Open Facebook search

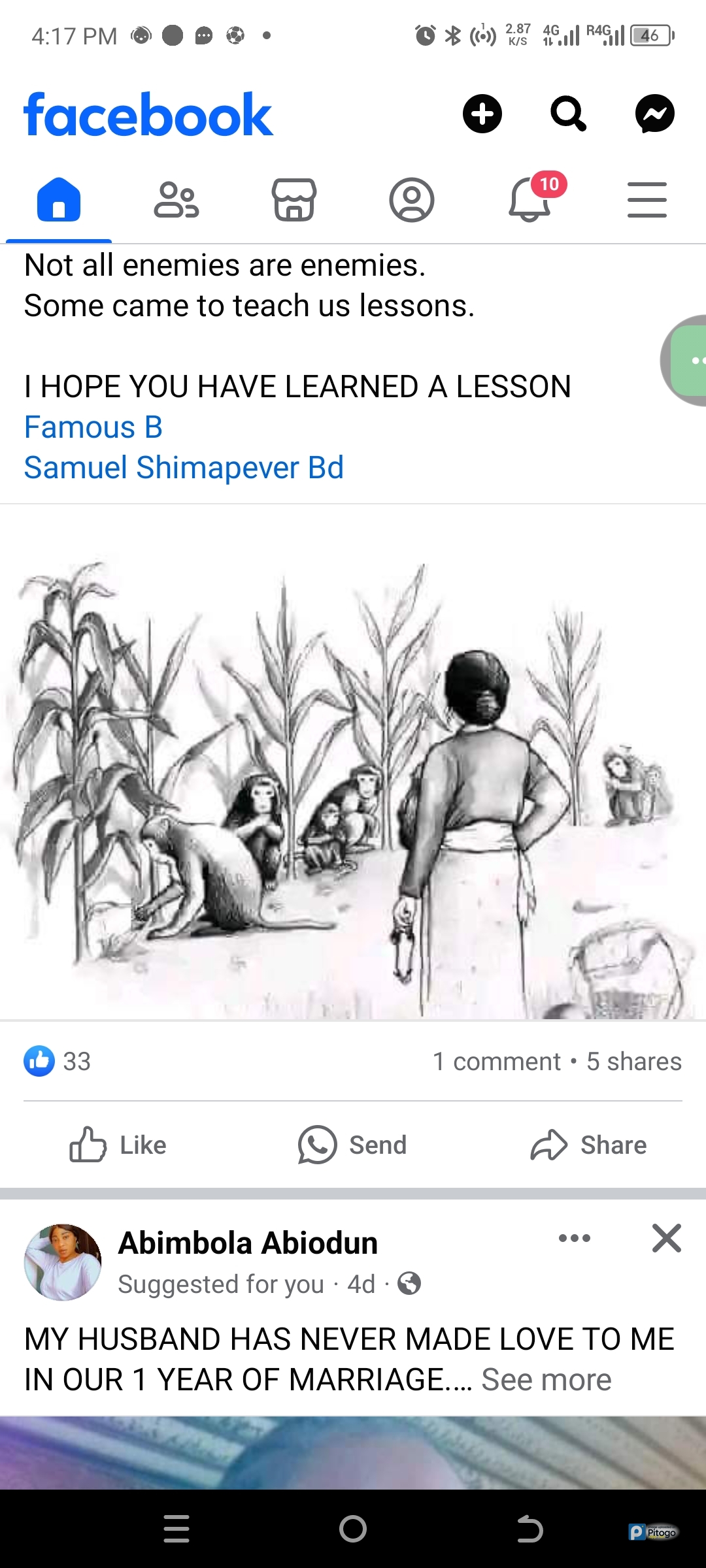[x=568, y=114]
